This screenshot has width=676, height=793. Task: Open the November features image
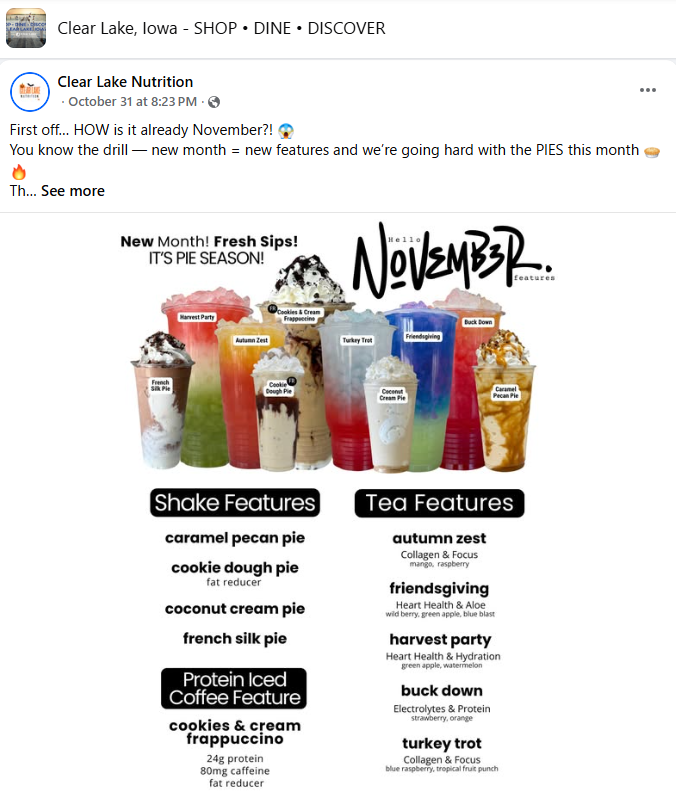click(338, 500)
